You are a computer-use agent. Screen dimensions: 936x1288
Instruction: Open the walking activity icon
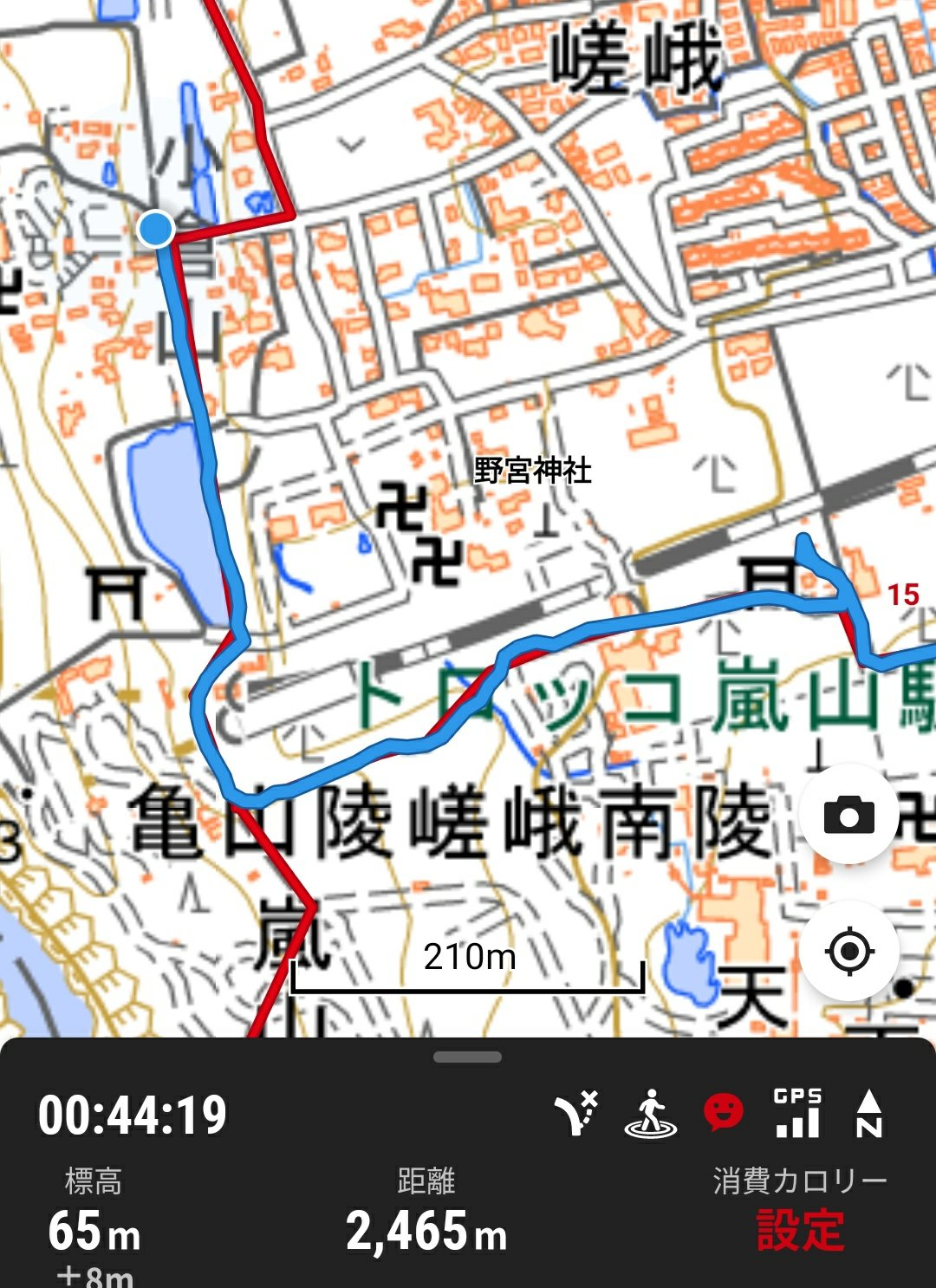[651, 1113]
